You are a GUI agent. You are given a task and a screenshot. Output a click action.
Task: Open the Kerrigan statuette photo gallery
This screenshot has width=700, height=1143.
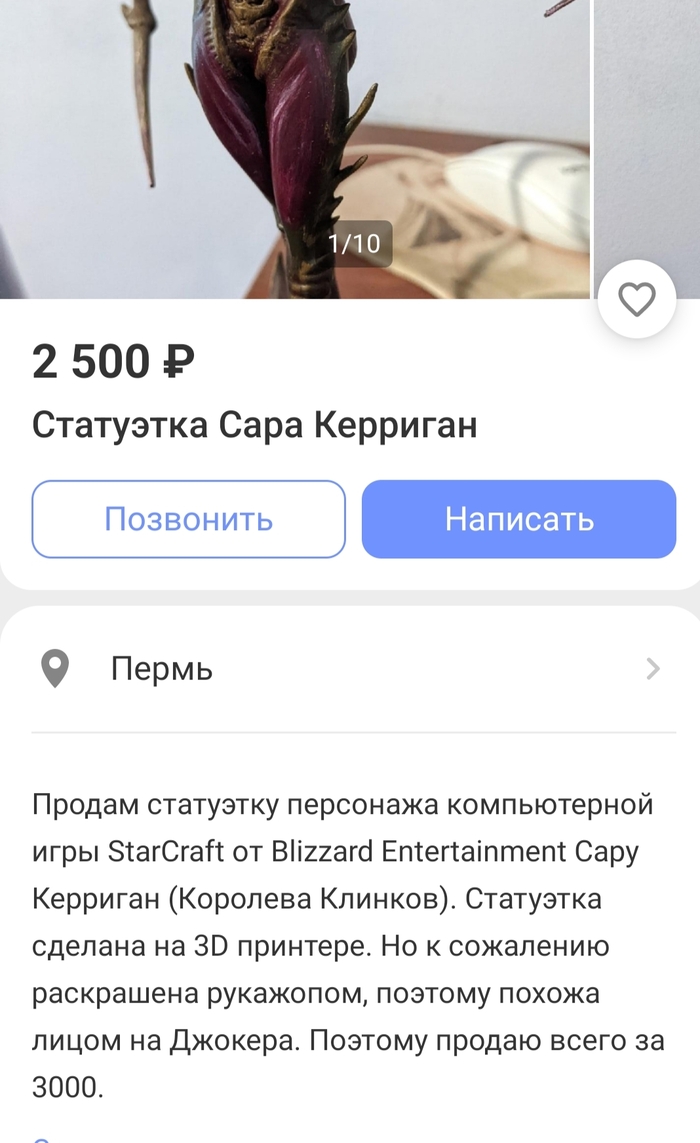click(295, 140)
